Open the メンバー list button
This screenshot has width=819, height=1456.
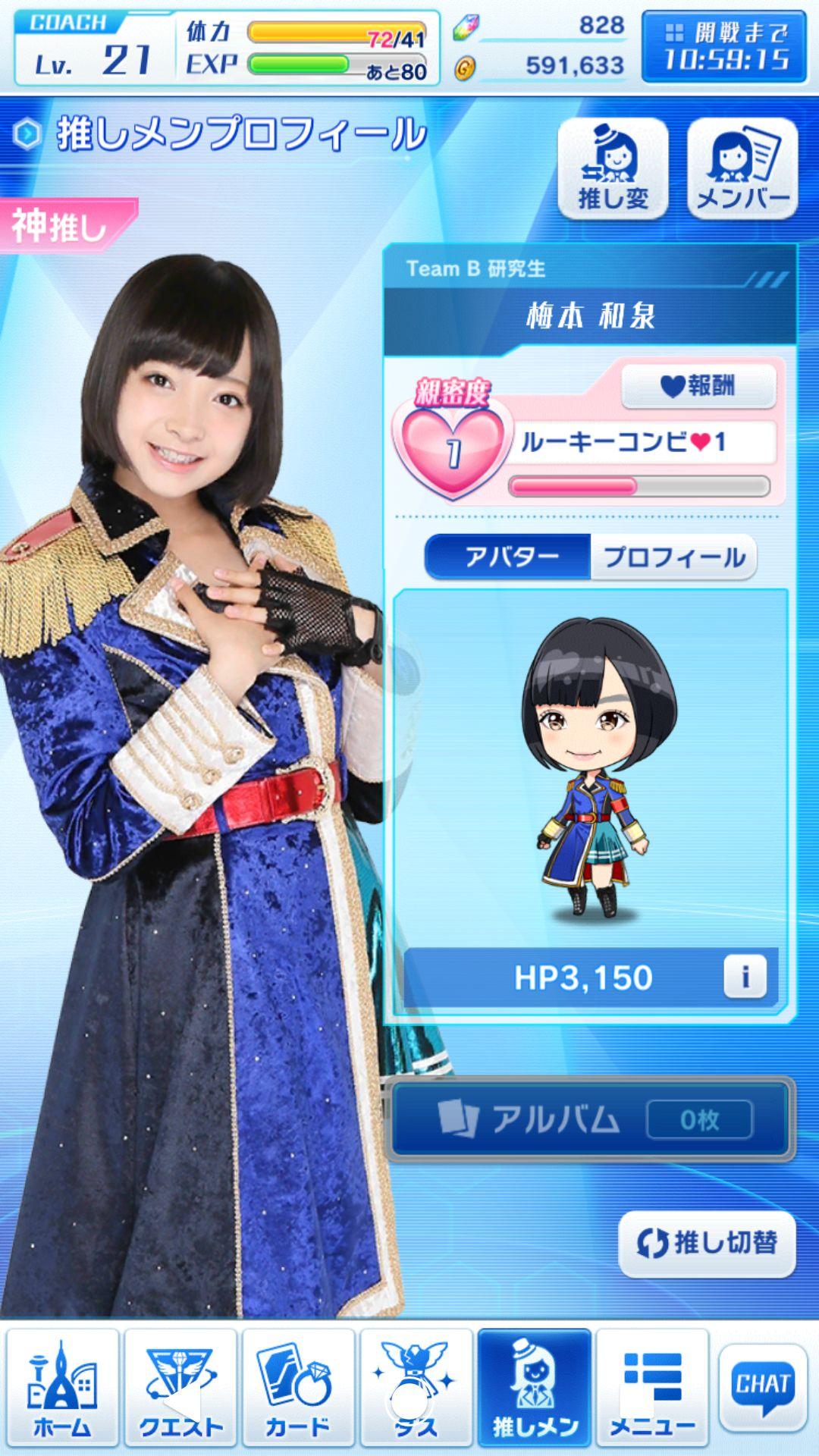(742, 169)
